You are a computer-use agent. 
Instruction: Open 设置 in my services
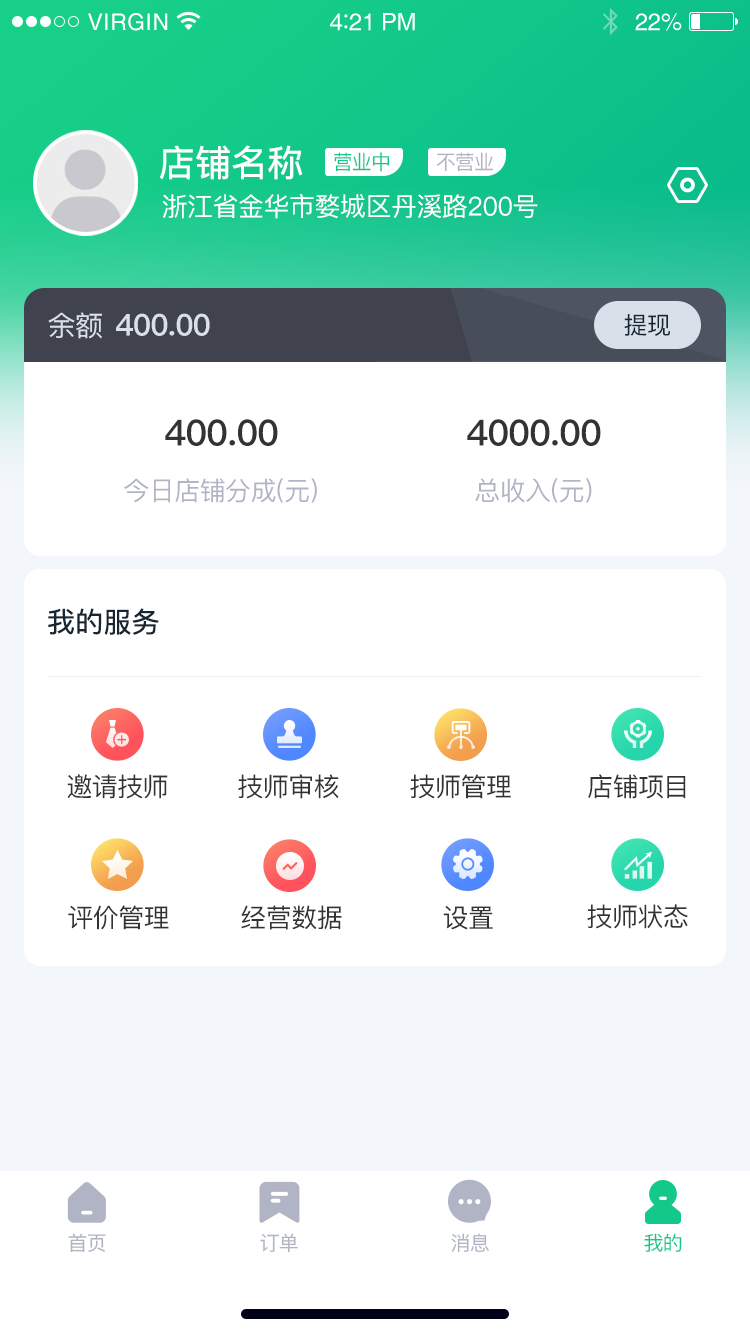[x=467, y=886]
